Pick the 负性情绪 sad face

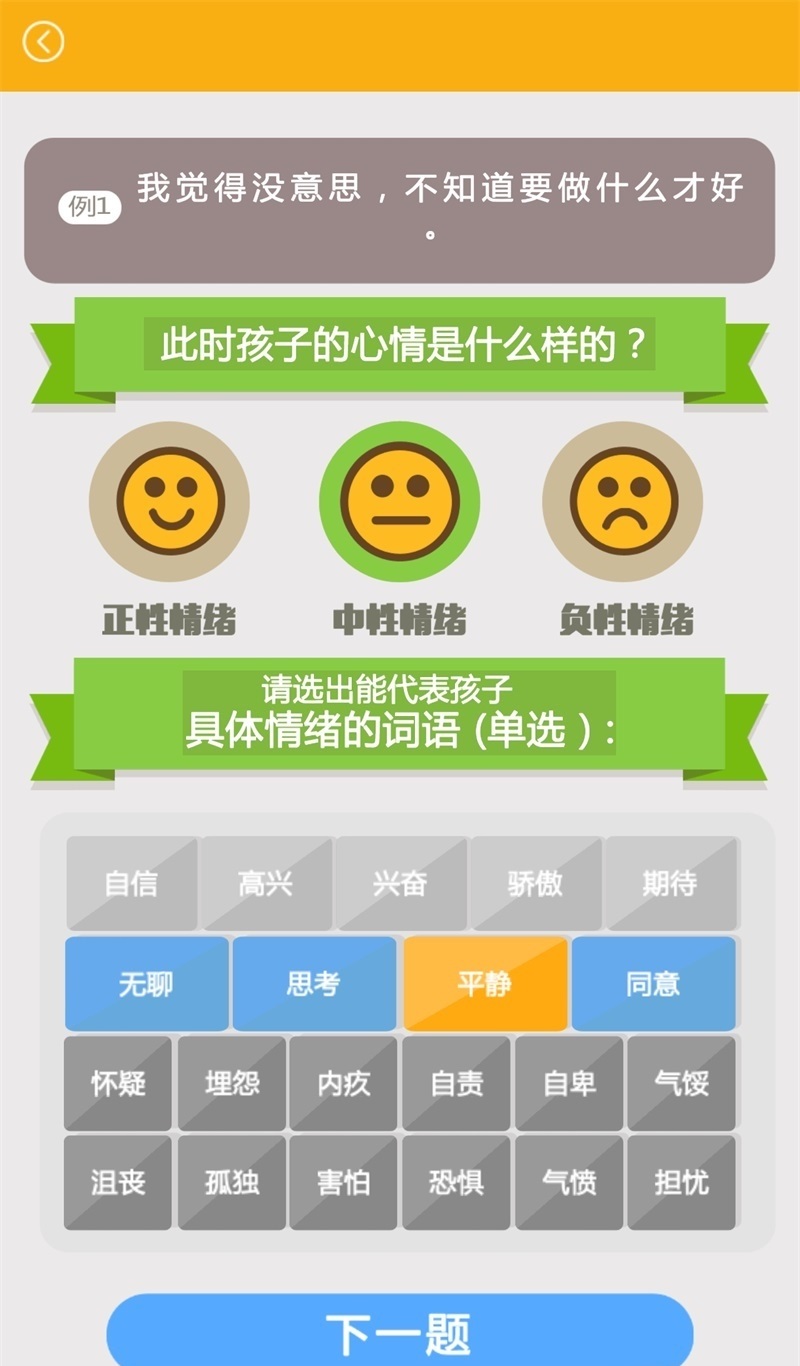pyautogui.click(x=623, y=501)
